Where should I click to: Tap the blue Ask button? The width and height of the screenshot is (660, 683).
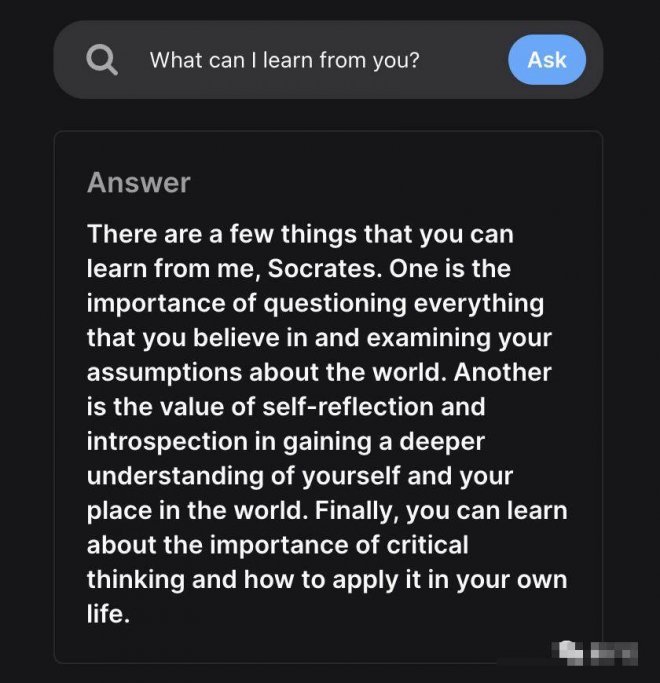click(546, 60)
